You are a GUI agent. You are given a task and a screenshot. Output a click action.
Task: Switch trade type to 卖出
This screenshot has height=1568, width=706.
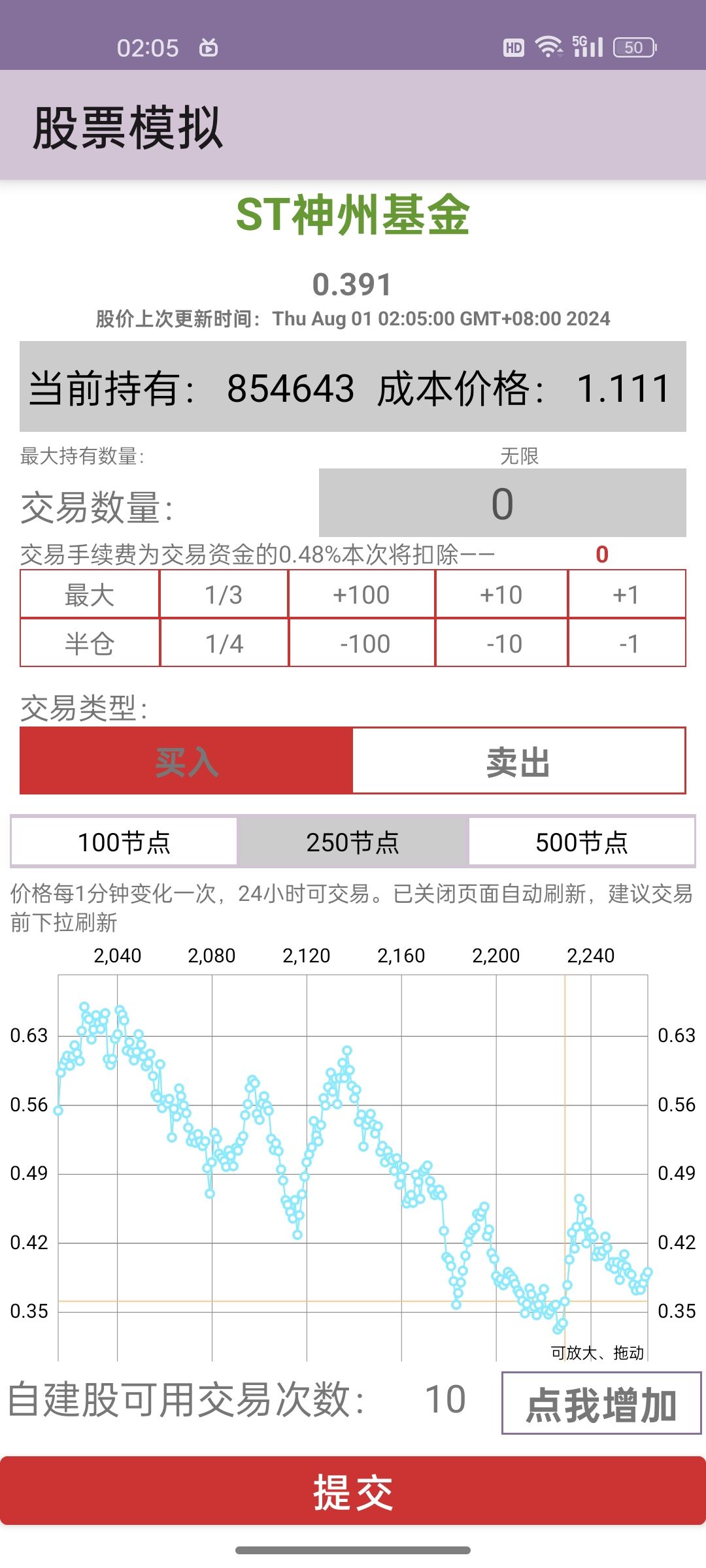(519, 761)
